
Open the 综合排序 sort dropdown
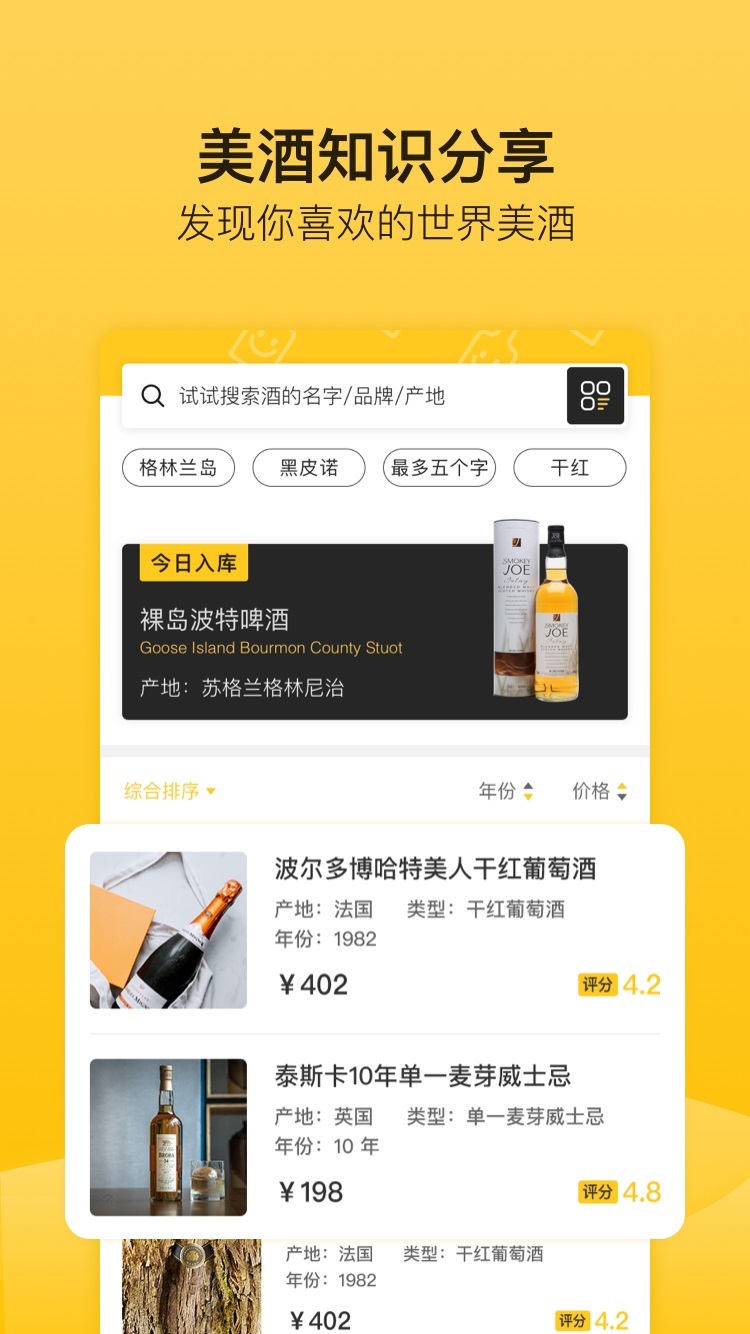[x=160, y=790]
